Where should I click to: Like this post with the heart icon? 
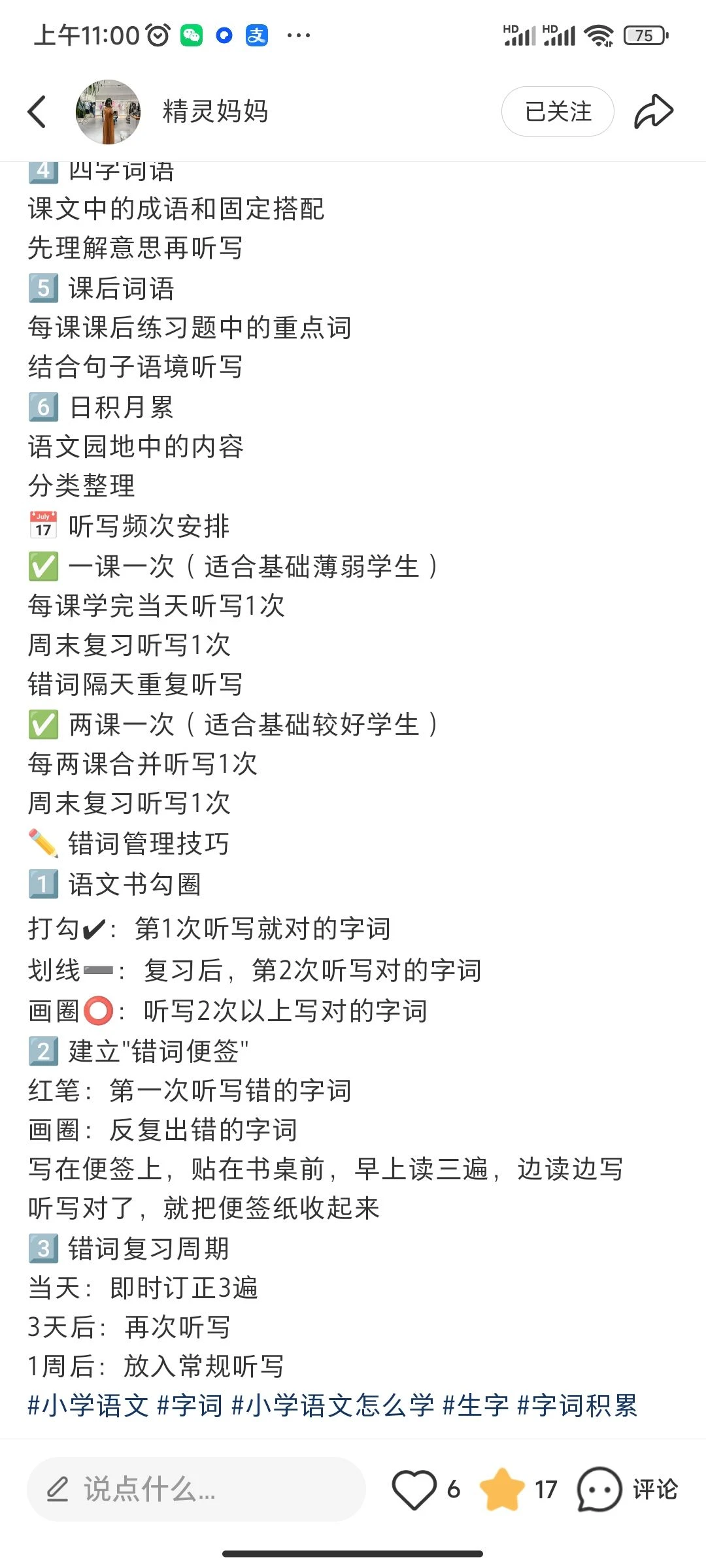tap(414, 1490)
